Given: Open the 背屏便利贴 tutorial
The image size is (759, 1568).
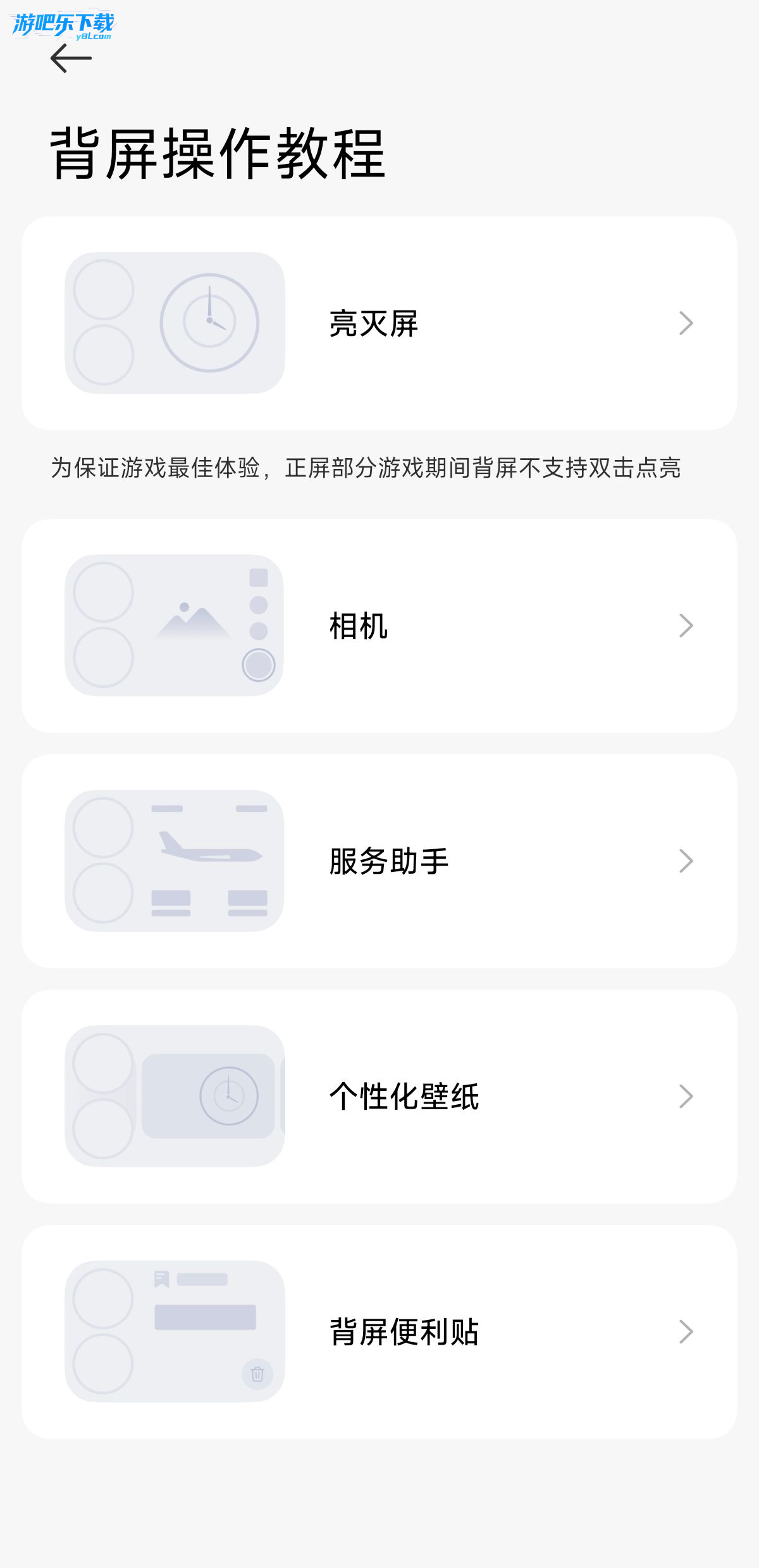Looking at the screenshot, I should (x=379, y=1332).
